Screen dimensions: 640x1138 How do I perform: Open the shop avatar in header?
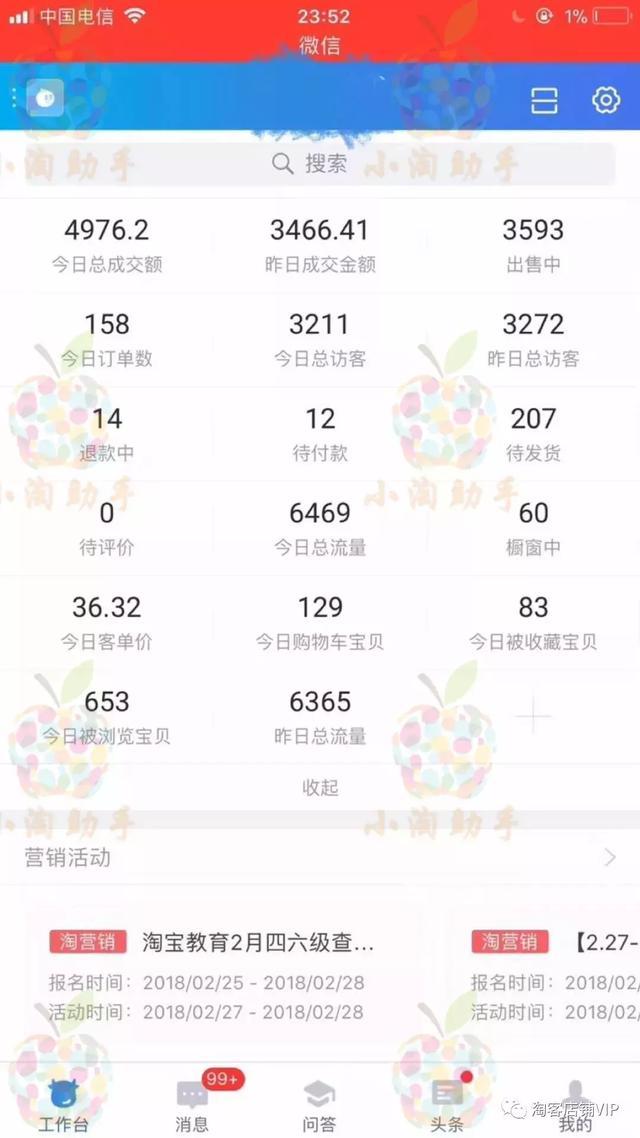pos(45,98)
